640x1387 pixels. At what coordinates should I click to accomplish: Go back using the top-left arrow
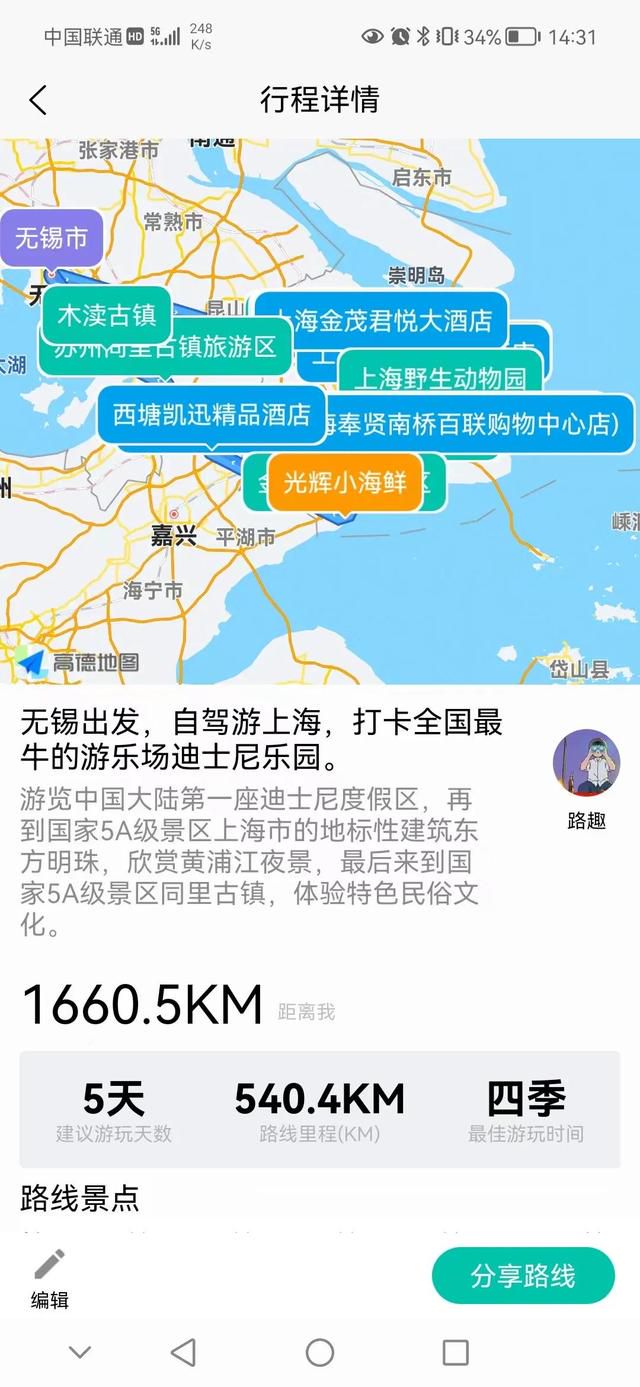(x=38, y=100)
